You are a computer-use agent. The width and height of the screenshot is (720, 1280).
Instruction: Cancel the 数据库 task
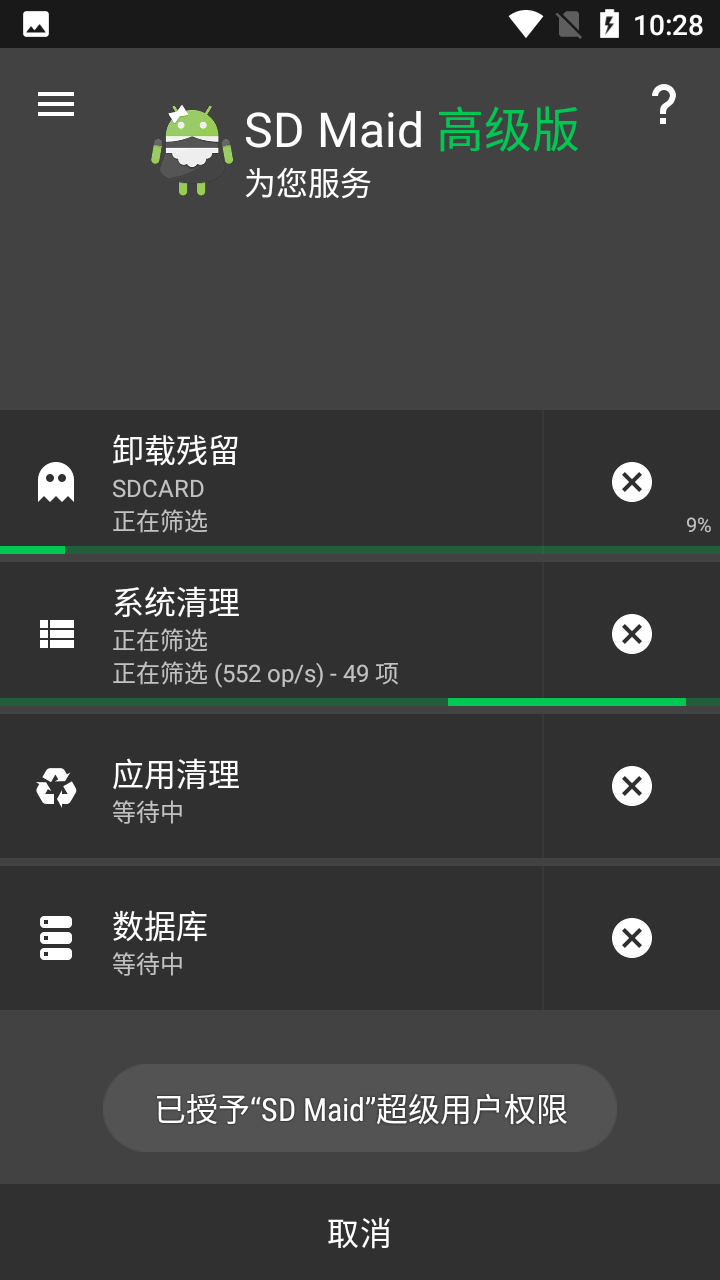click(x=632, y=938)
